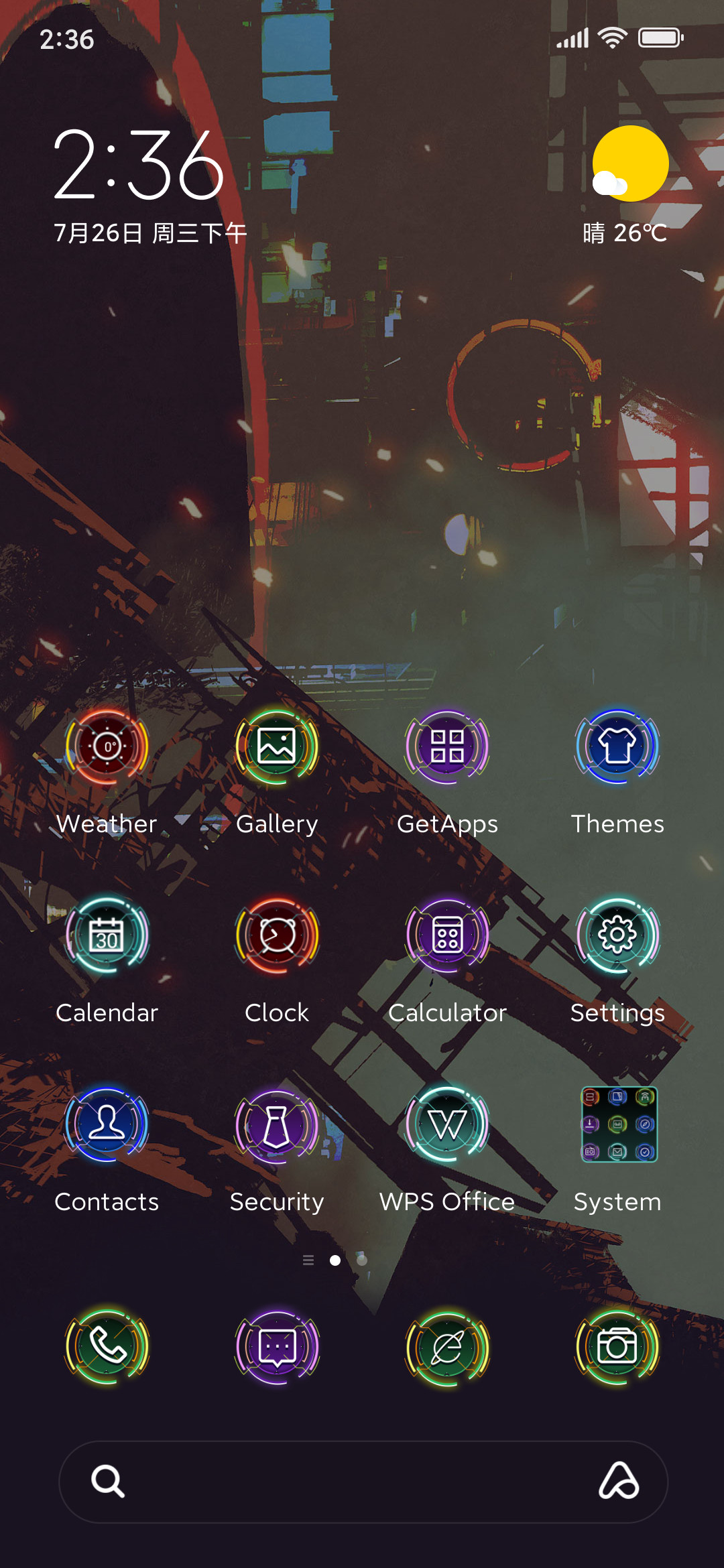724x1568 pixels.
Task: Open the assistant icon in the search bar
Action: (619, 1481)
